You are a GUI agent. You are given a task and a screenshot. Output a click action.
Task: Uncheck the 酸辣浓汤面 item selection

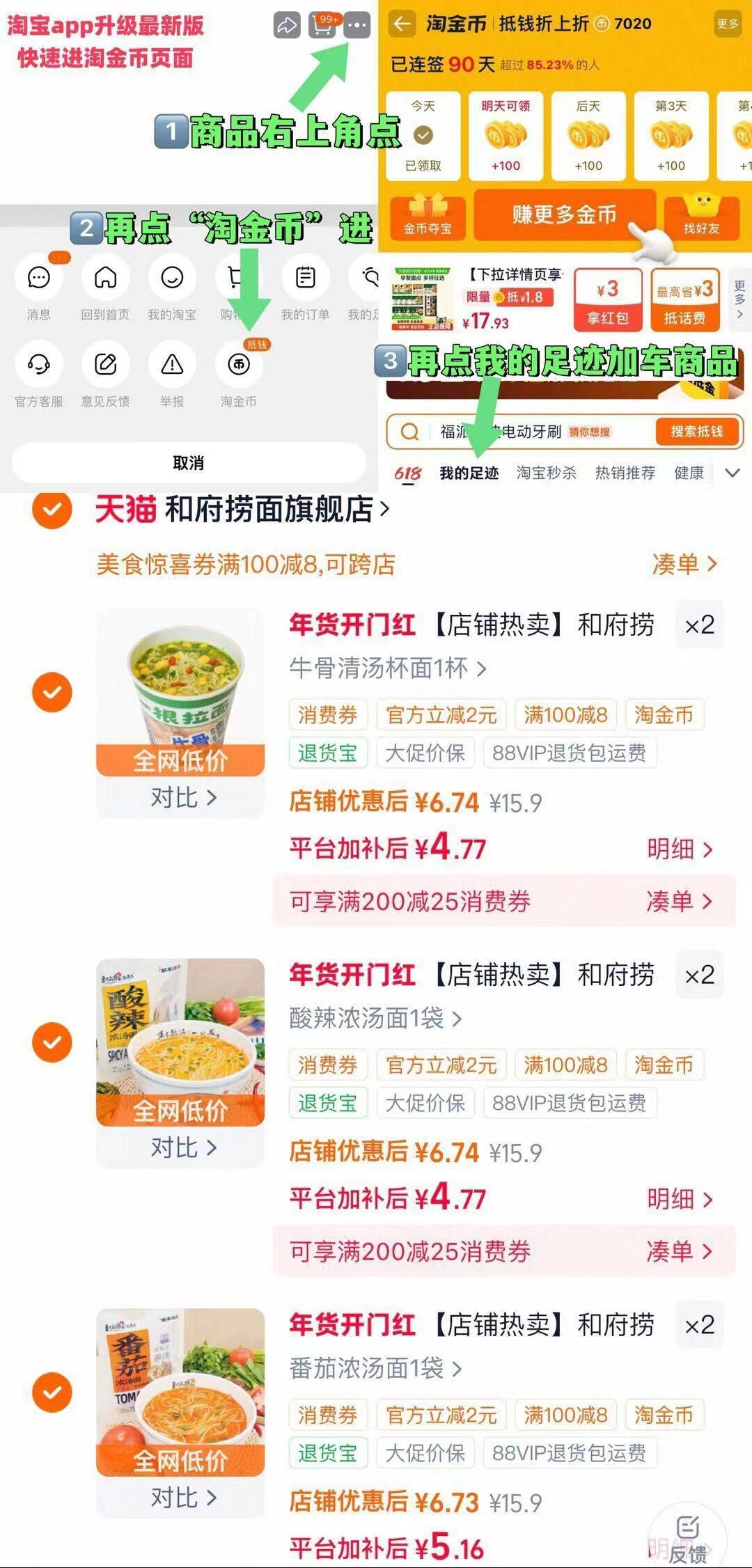point(52,1044)
